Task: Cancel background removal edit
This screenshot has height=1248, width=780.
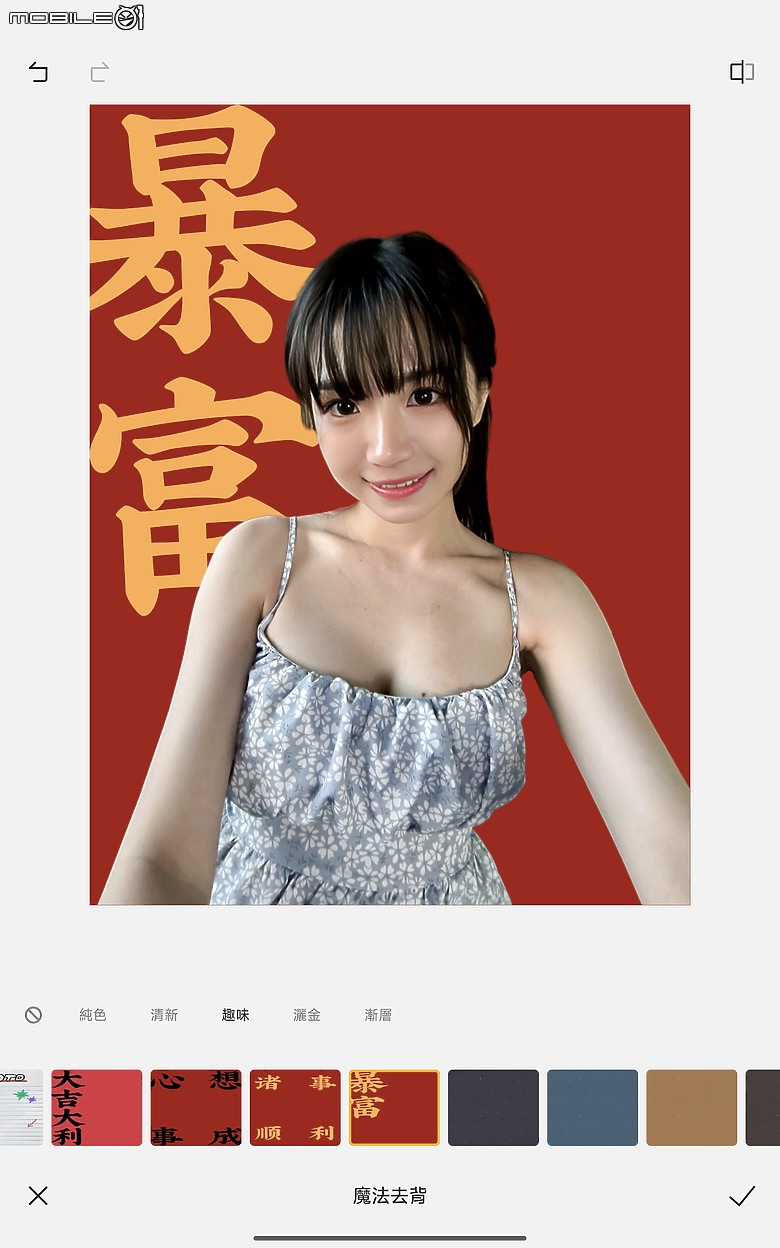Action: (x=38, y=1195)
